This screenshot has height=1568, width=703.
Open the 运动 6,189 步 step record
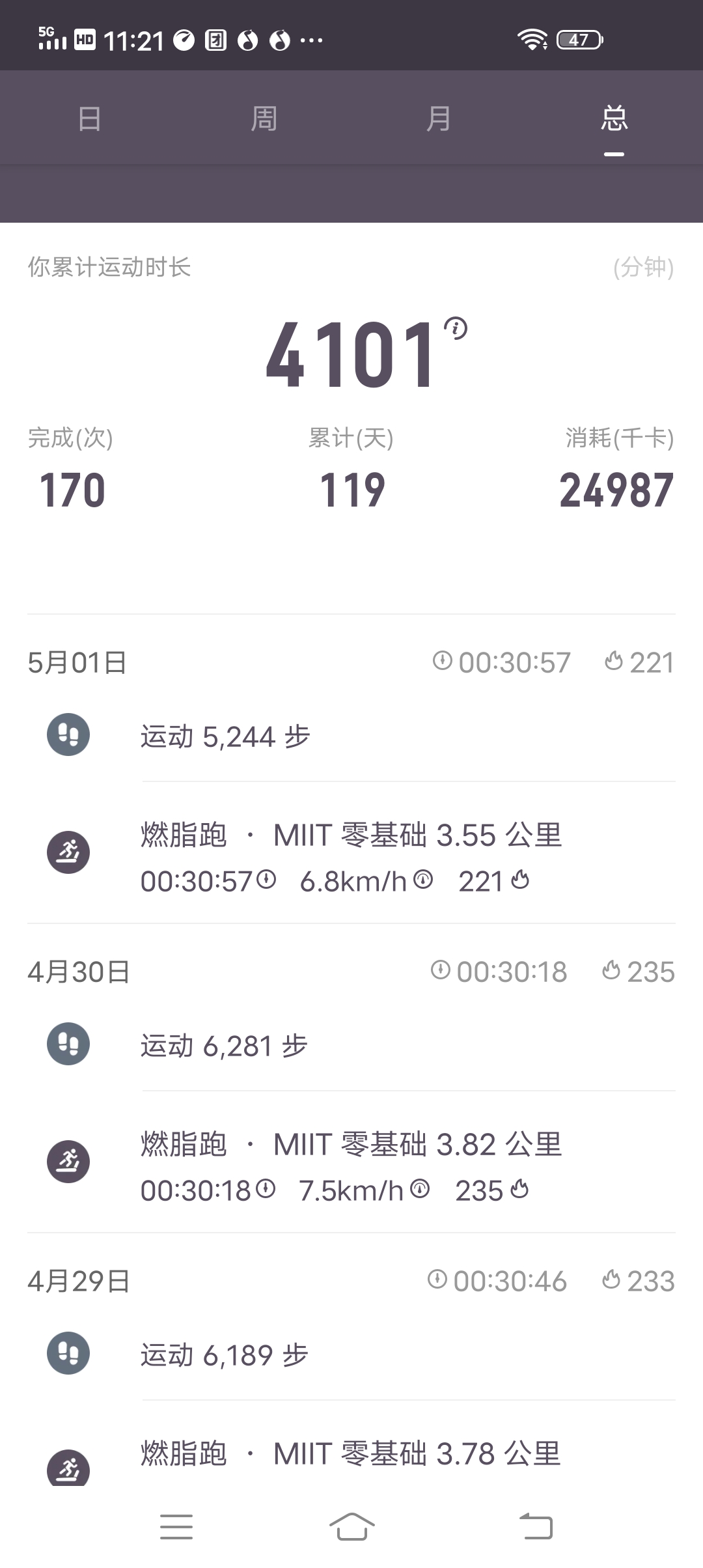[x=351, y=1354]
